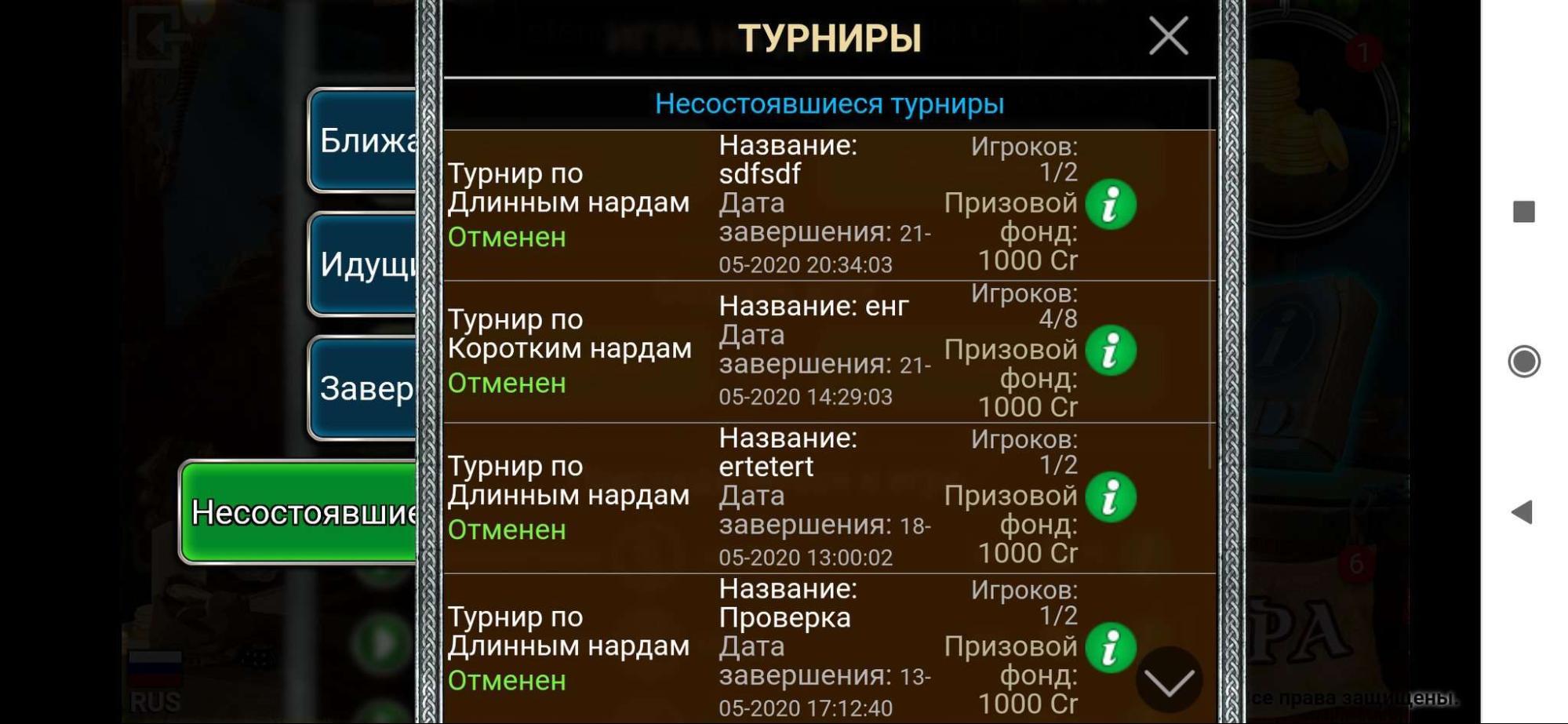Open info for tournament Проверка
1568x724 pixels.
pos(1111,648)
